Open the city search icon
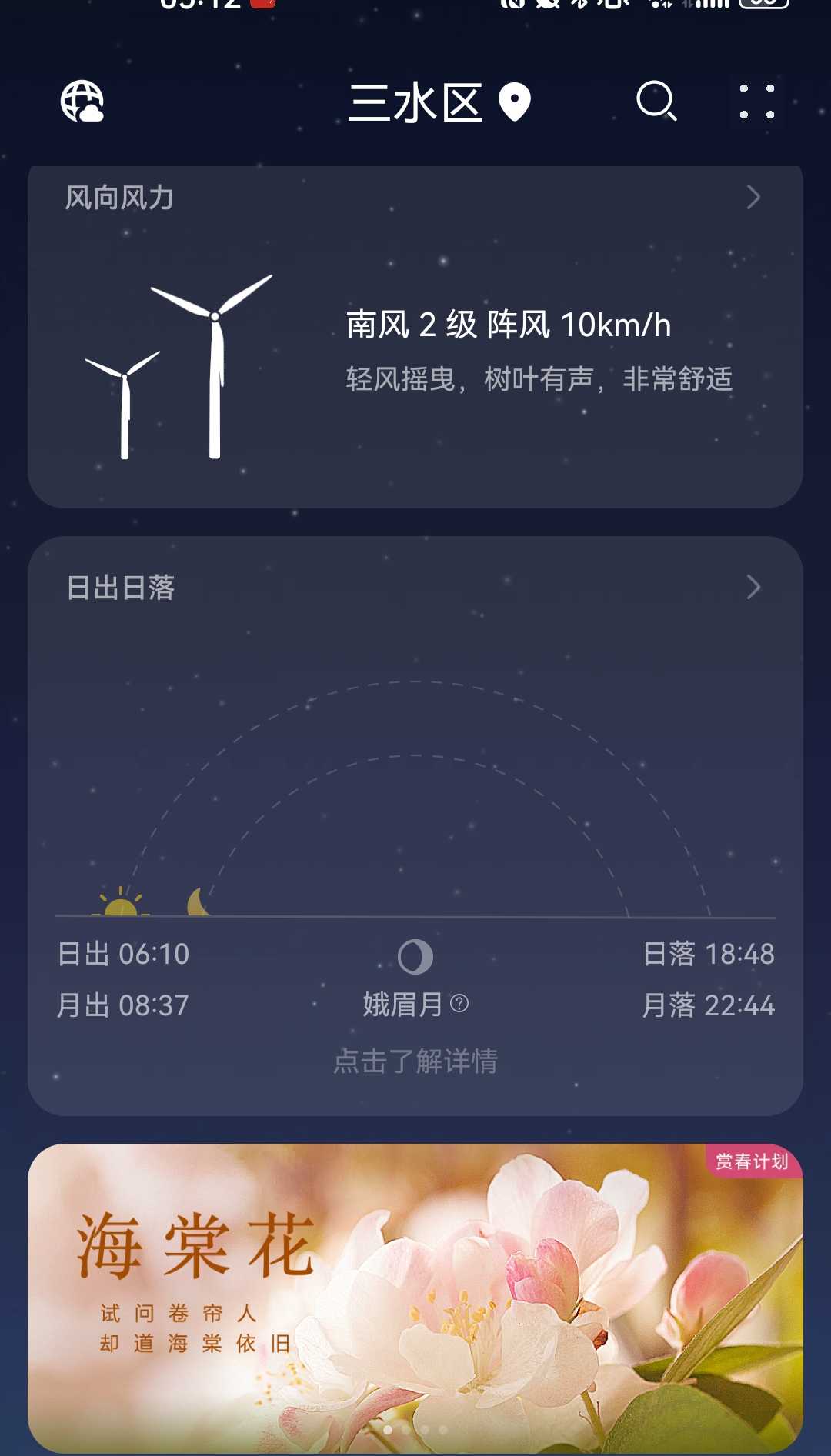Viewport: 831px width, 1456px height. point(656,102)
